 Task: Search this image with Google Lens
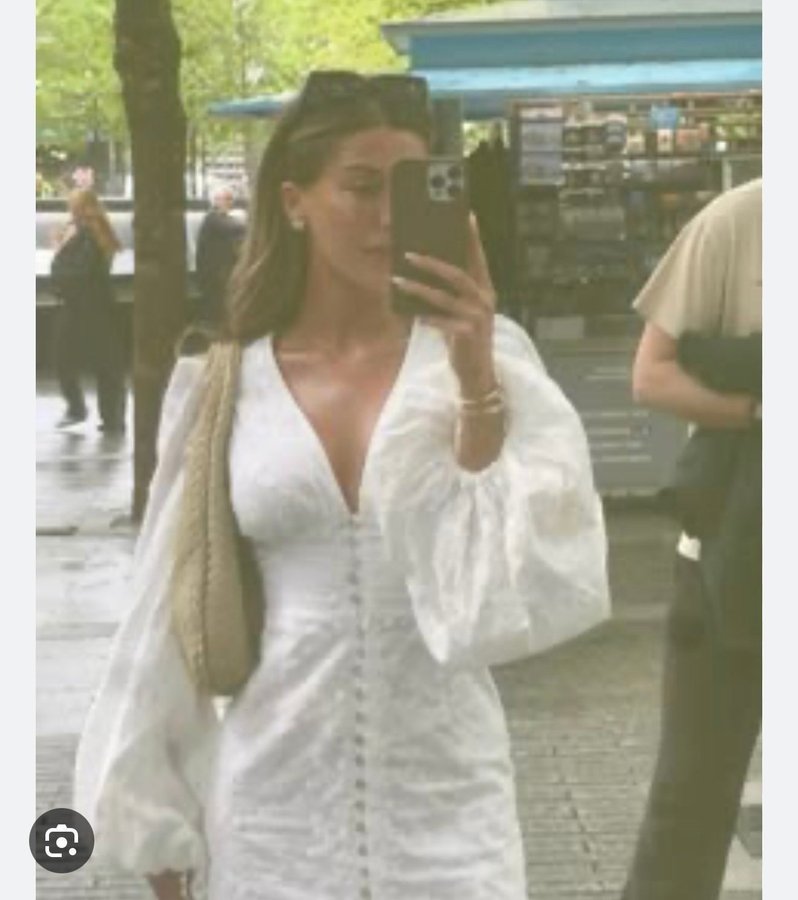62,841
